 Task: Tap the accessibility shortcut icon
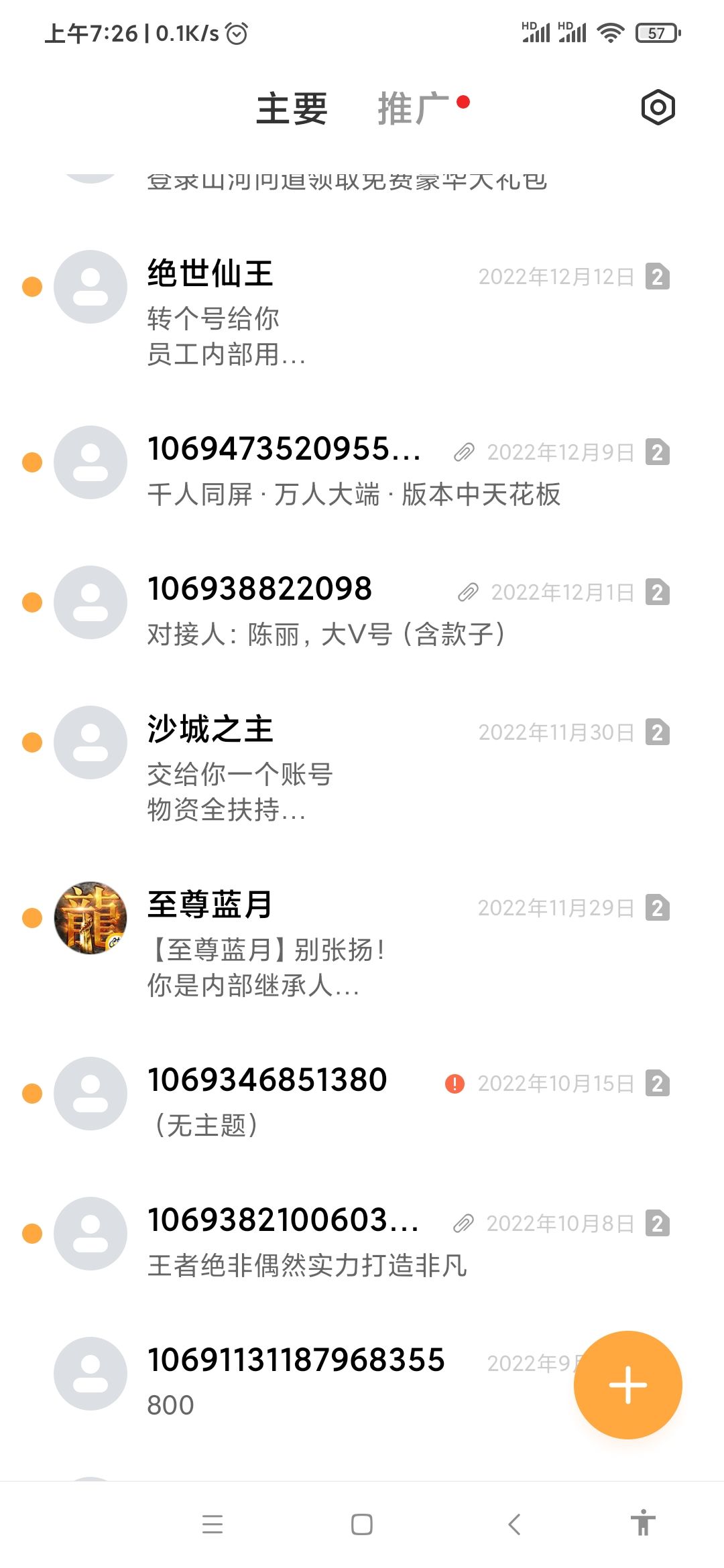(x=643, y=1522)
